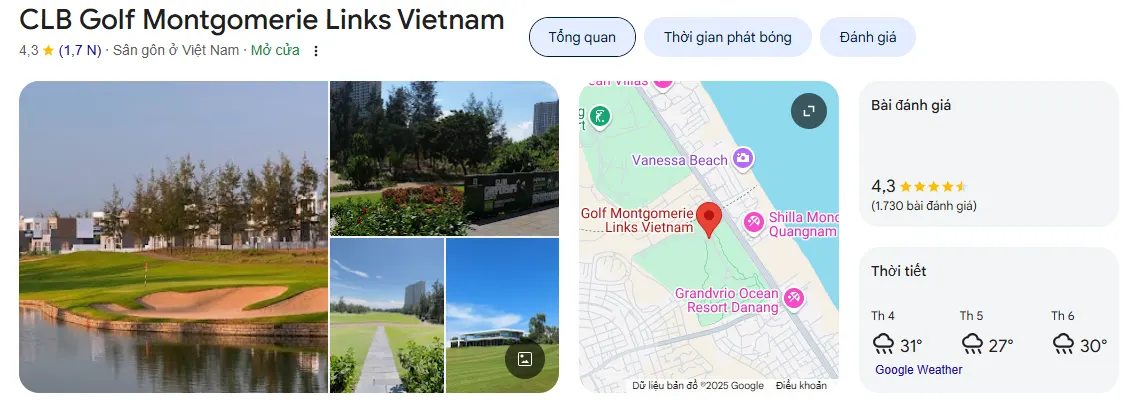Open the 1,7 N reviews link

point(80,50)
